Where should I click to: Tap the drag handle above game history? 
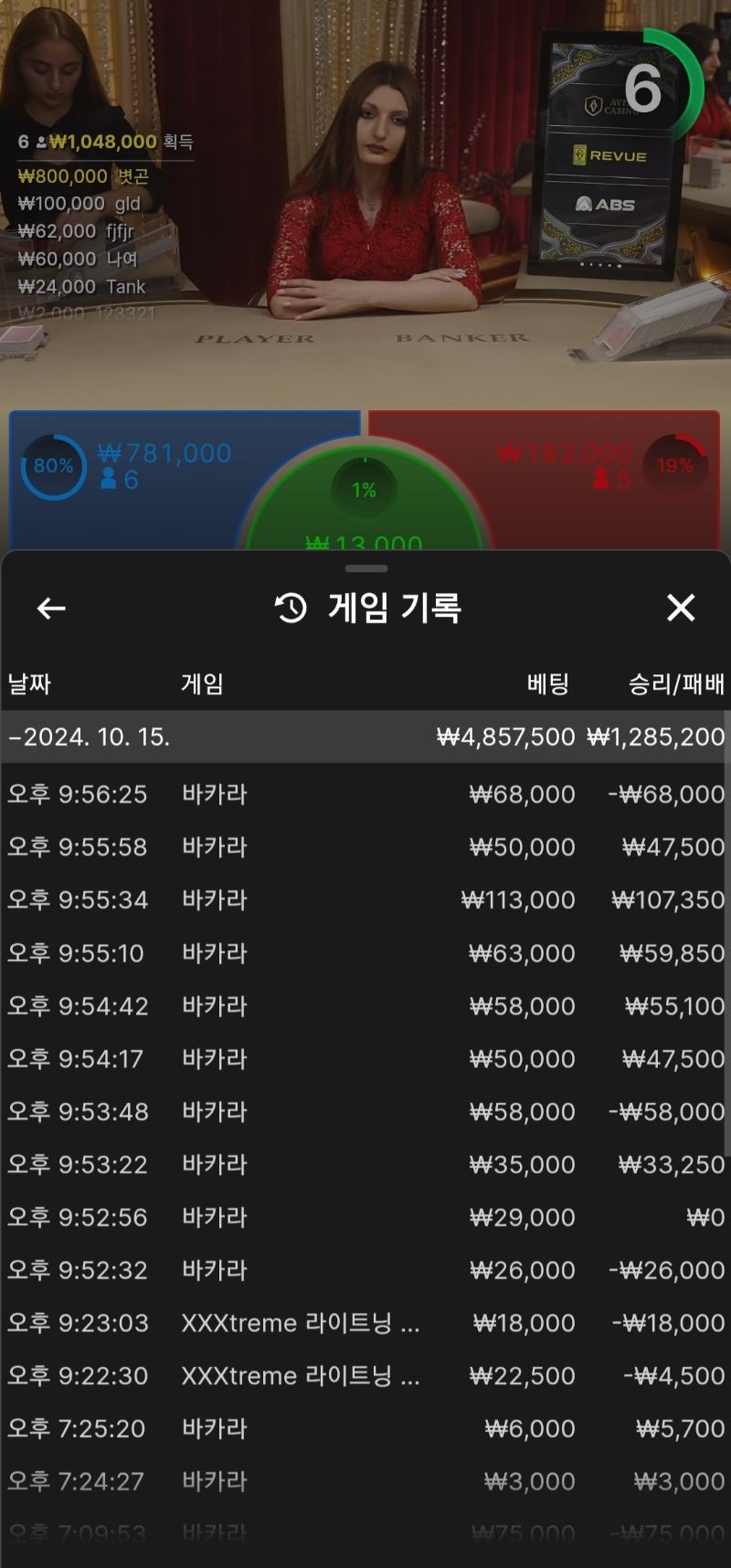click(366, 568)
